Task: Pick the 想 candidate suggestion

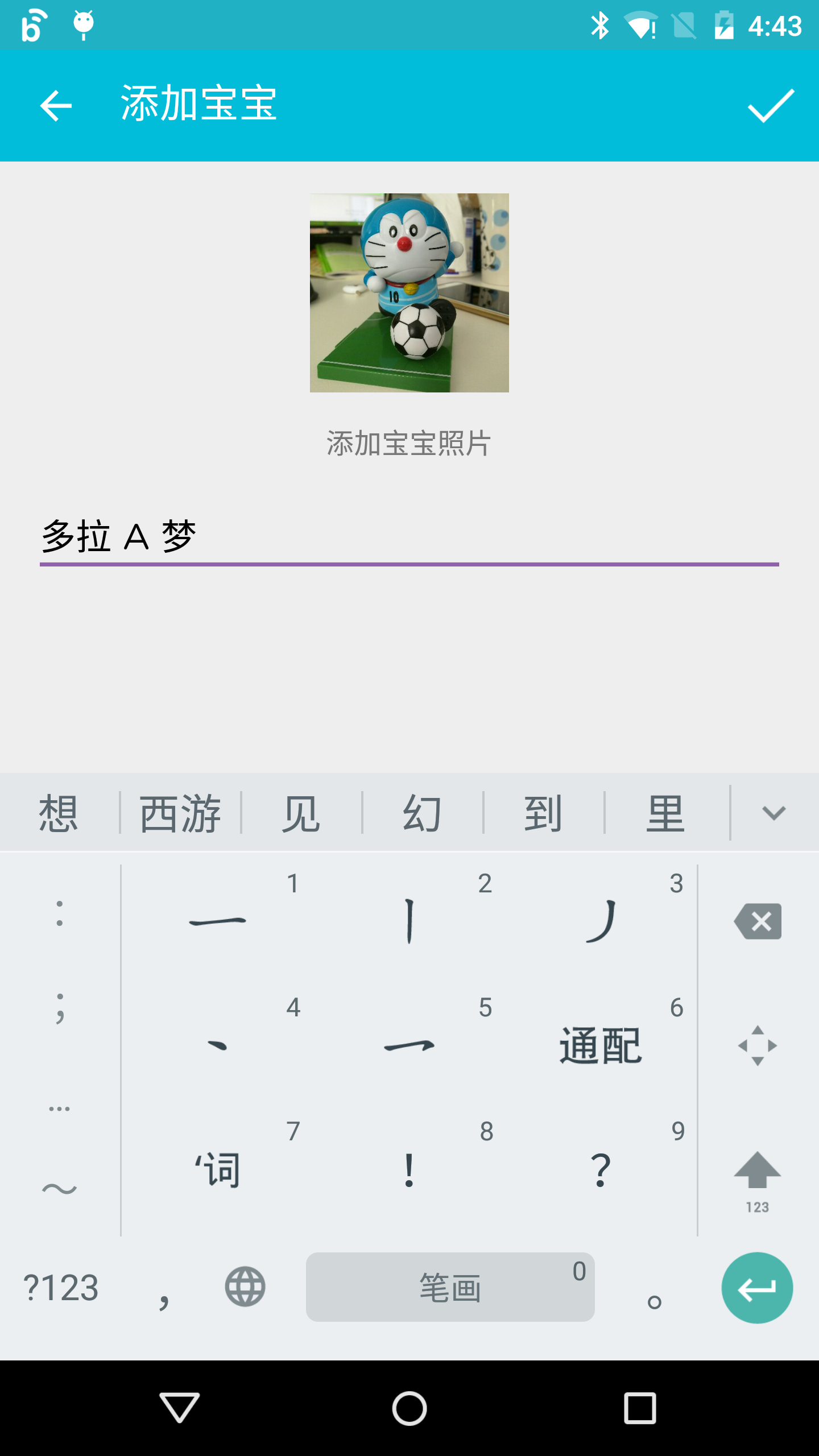Action: point(59,813)
